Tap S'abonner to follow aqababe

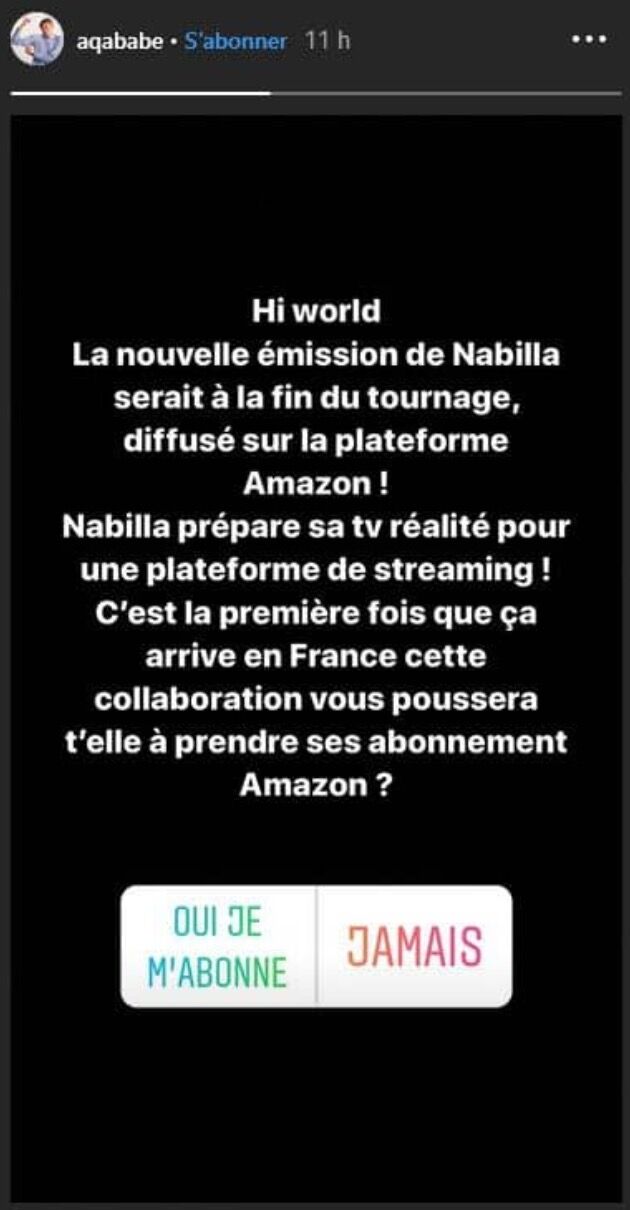point(236,42)
